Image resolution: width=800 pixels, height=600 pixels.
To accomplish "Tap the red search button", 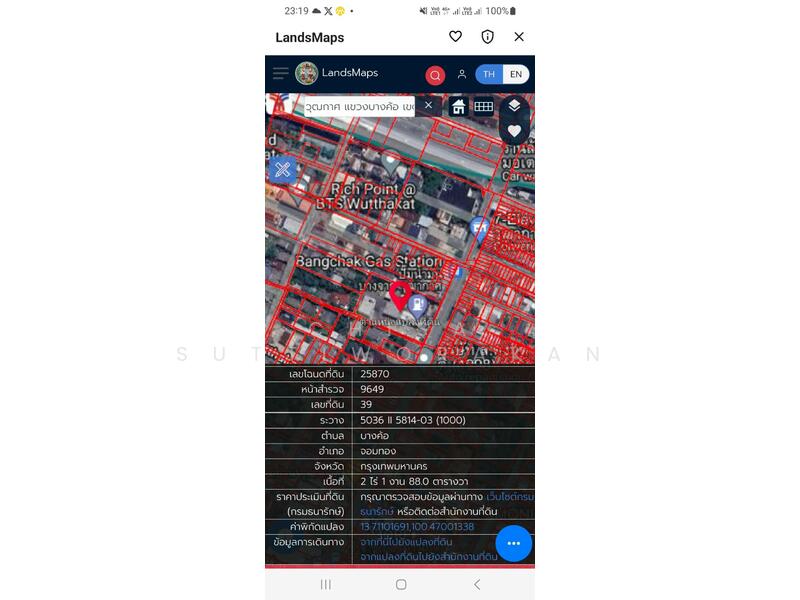I will [x=435, y=75].
